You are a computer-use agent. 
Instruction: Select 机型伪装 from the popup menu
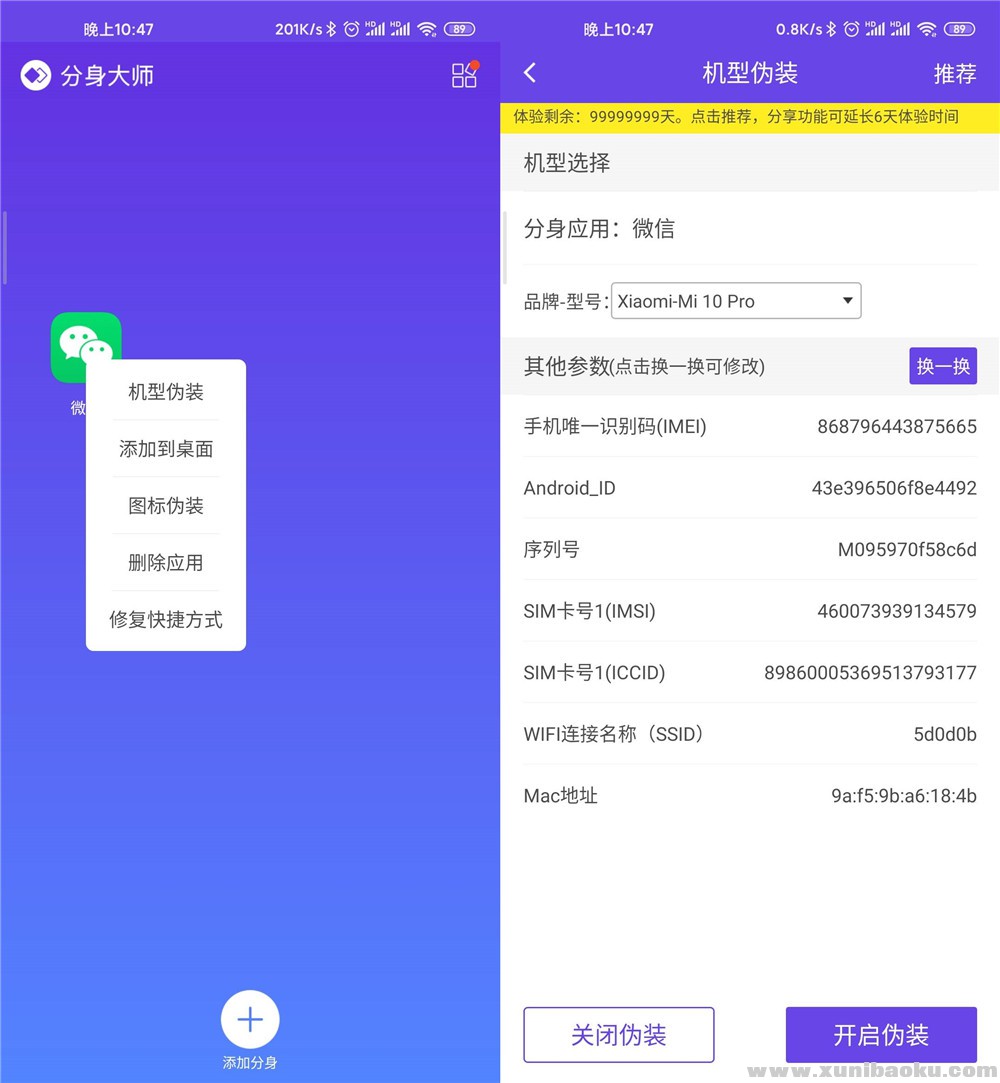click(x=166, y=392)
